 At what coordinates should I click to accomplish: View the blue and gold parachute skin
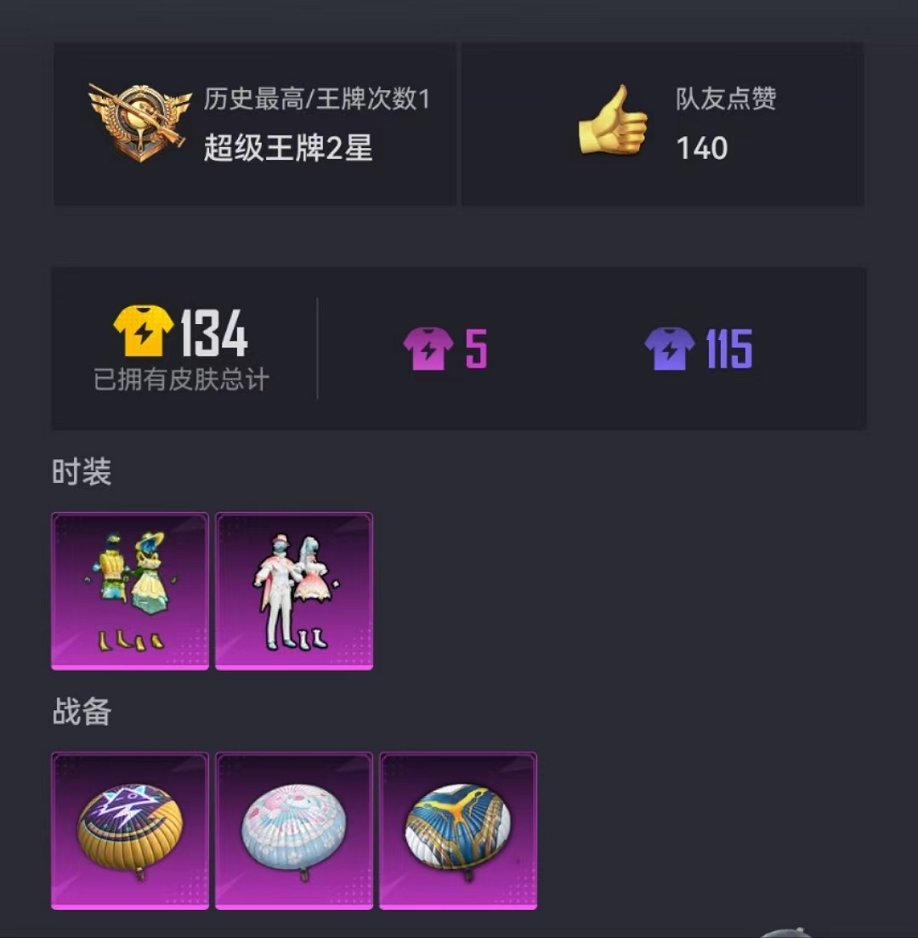point(458,830)
